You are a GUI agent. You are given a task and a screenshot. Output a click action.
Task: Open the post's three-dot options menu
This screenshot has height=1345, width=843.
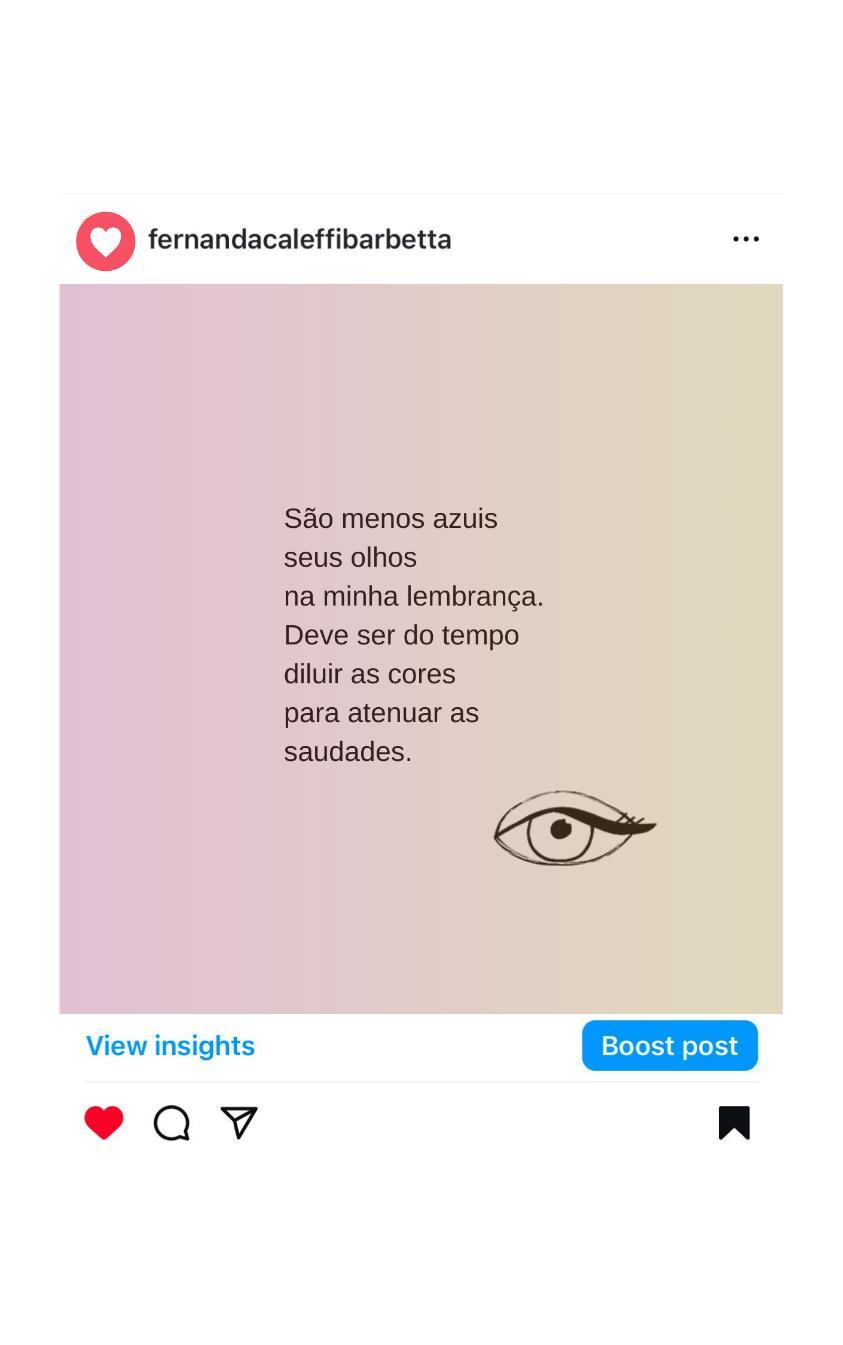(745, 239)
